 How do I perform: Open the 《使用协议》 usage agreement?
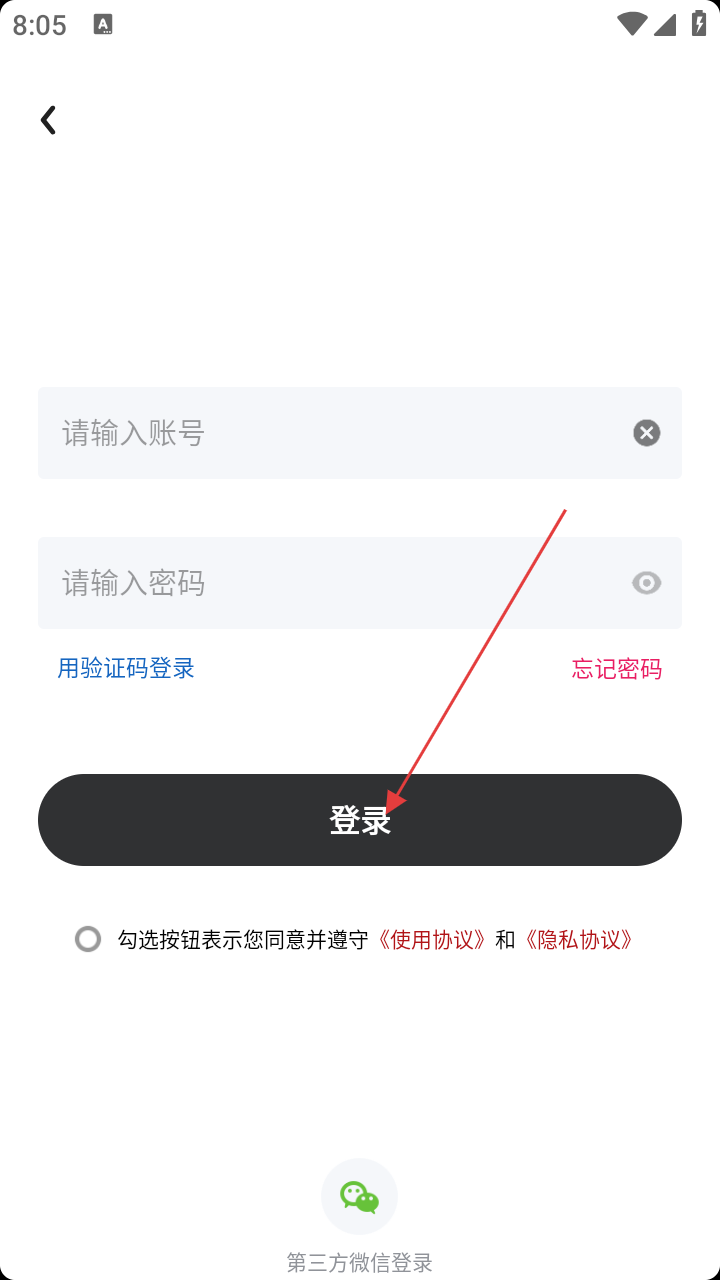point(432,940)
